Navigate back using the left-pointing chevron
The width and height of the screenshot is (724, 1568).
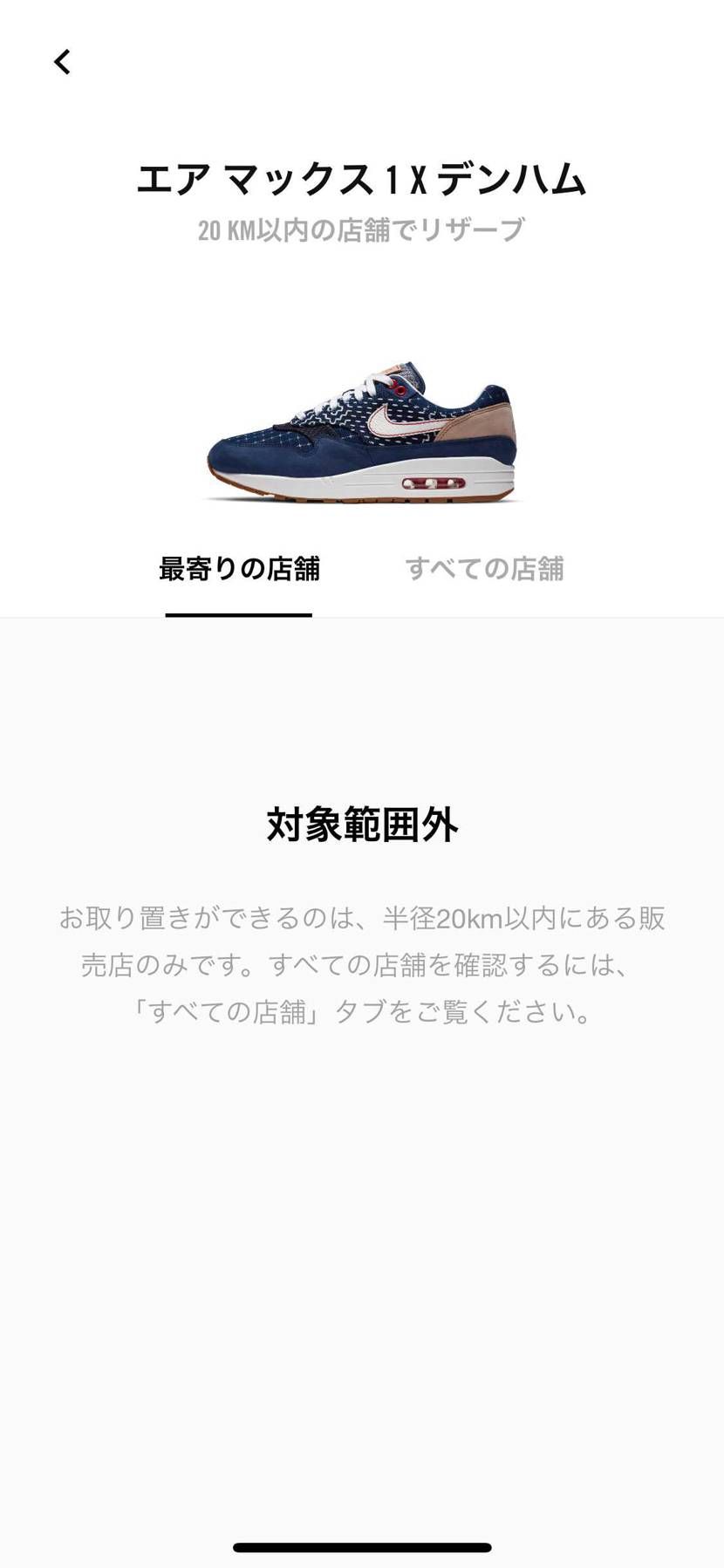click(62, 62)
